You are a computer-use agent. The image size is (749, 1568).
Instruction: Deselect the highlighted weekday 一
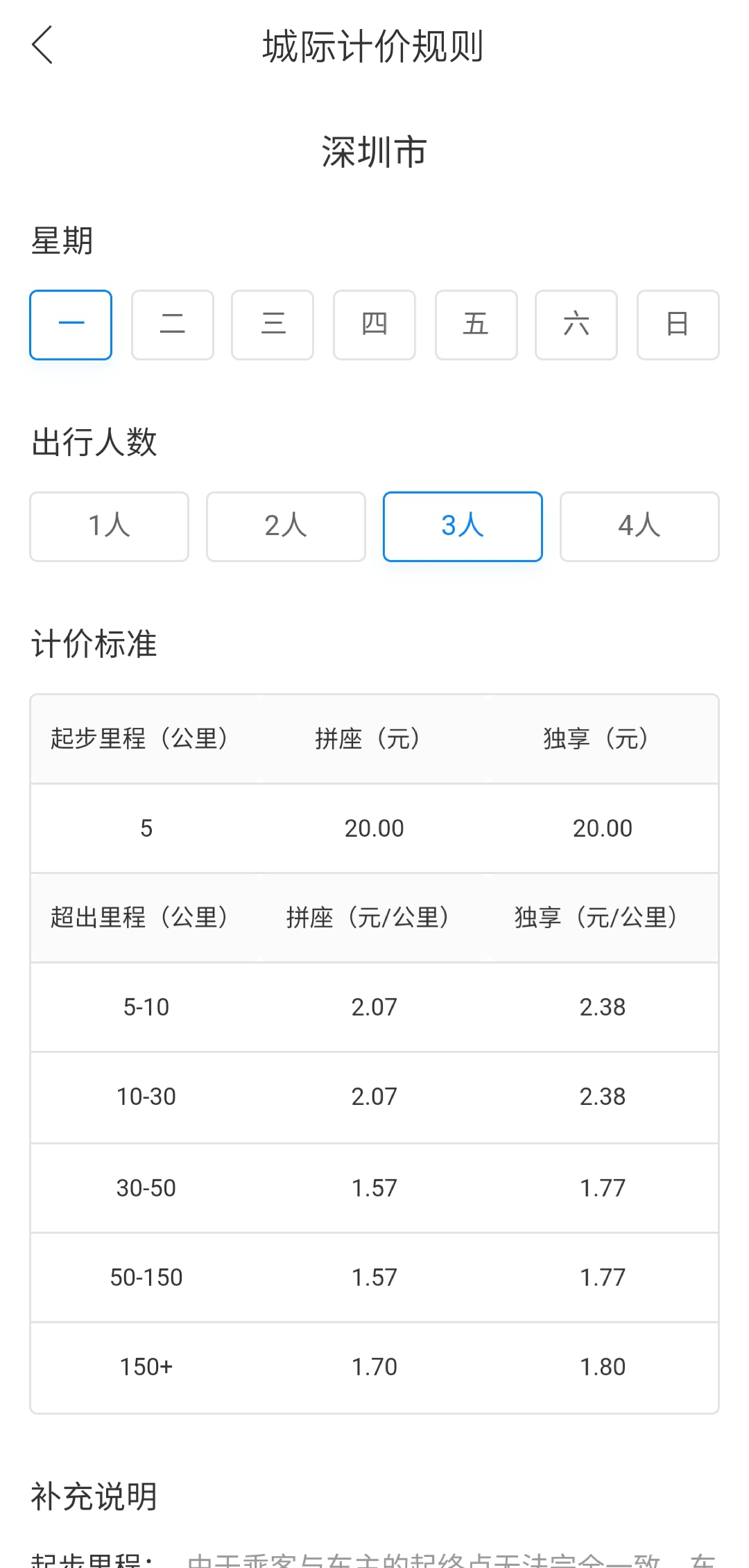71,324
